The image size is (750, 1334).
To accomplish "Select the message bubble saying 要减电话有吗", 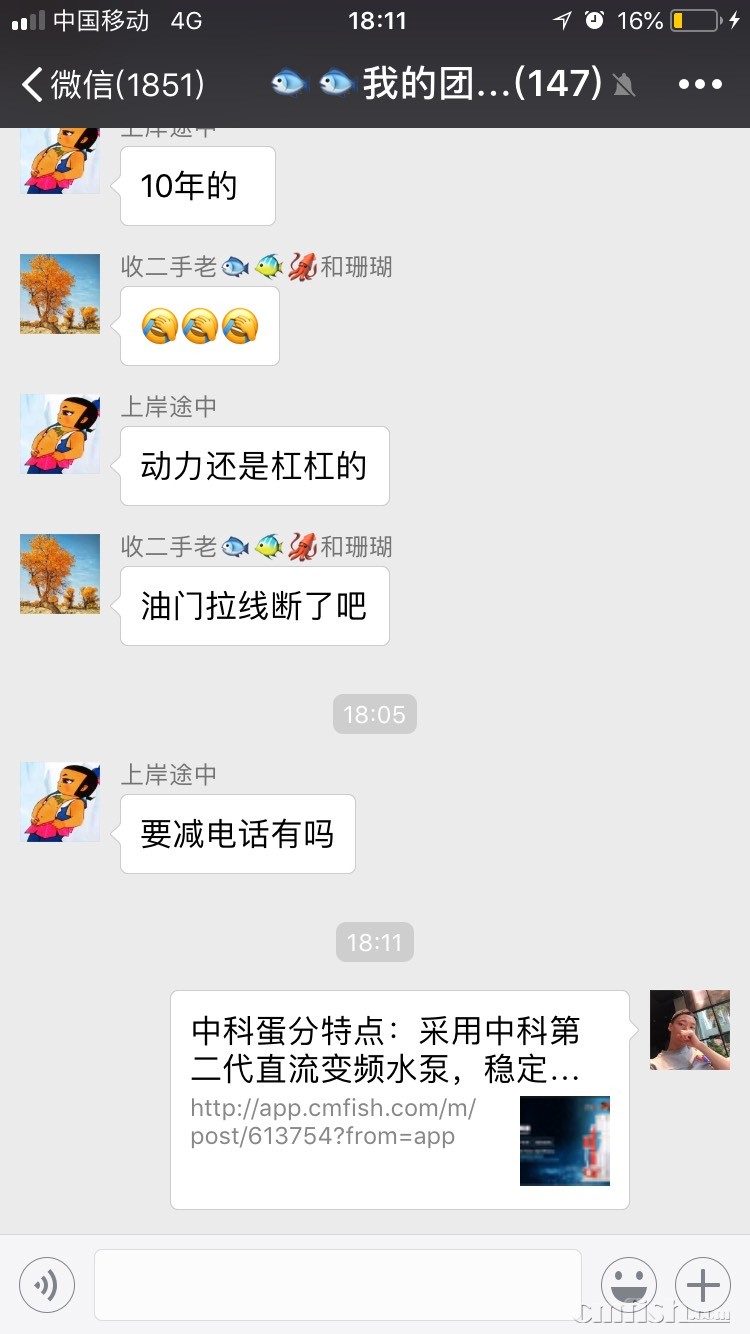I will pyautogui.click(x=236, y=834).
